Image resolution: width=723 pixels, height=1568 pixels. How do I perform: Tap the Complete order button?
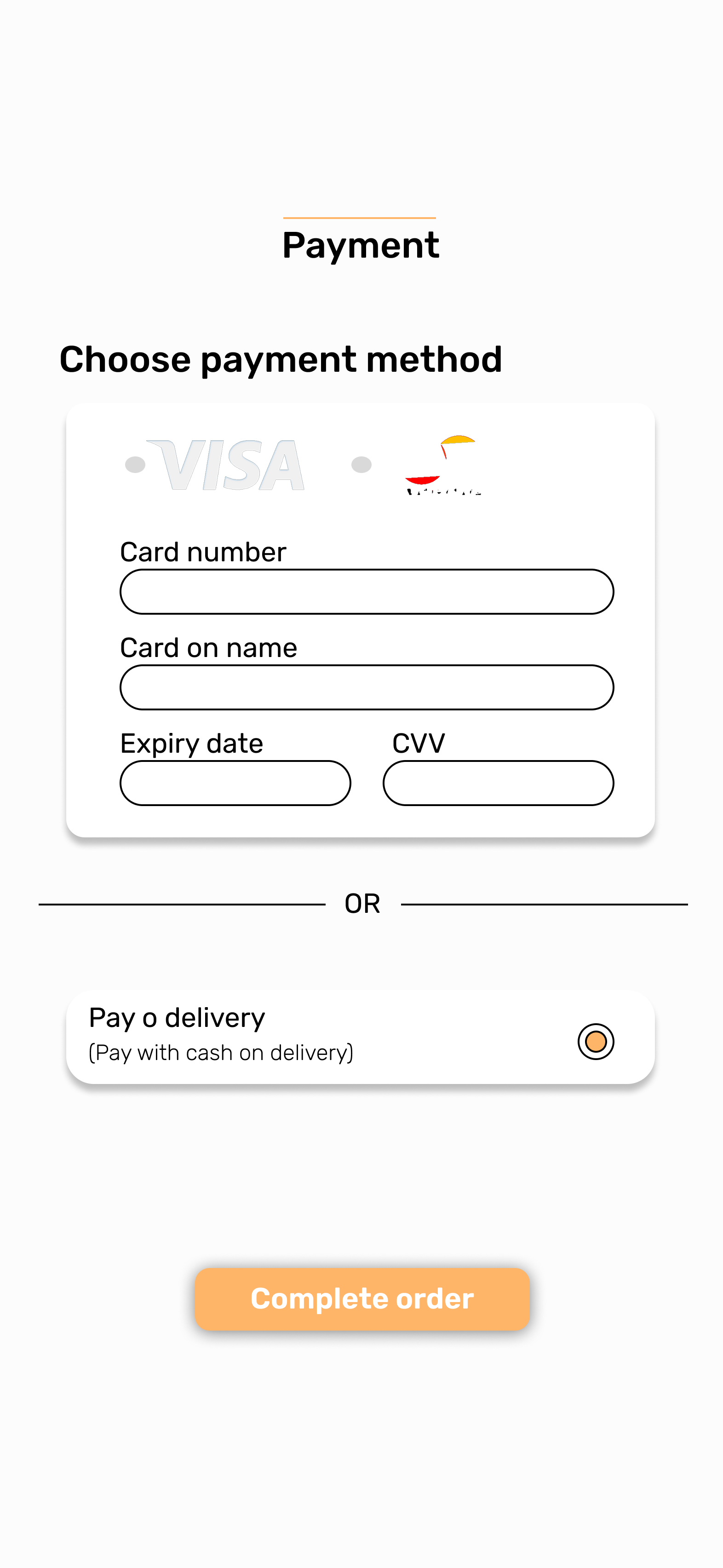362,1299
